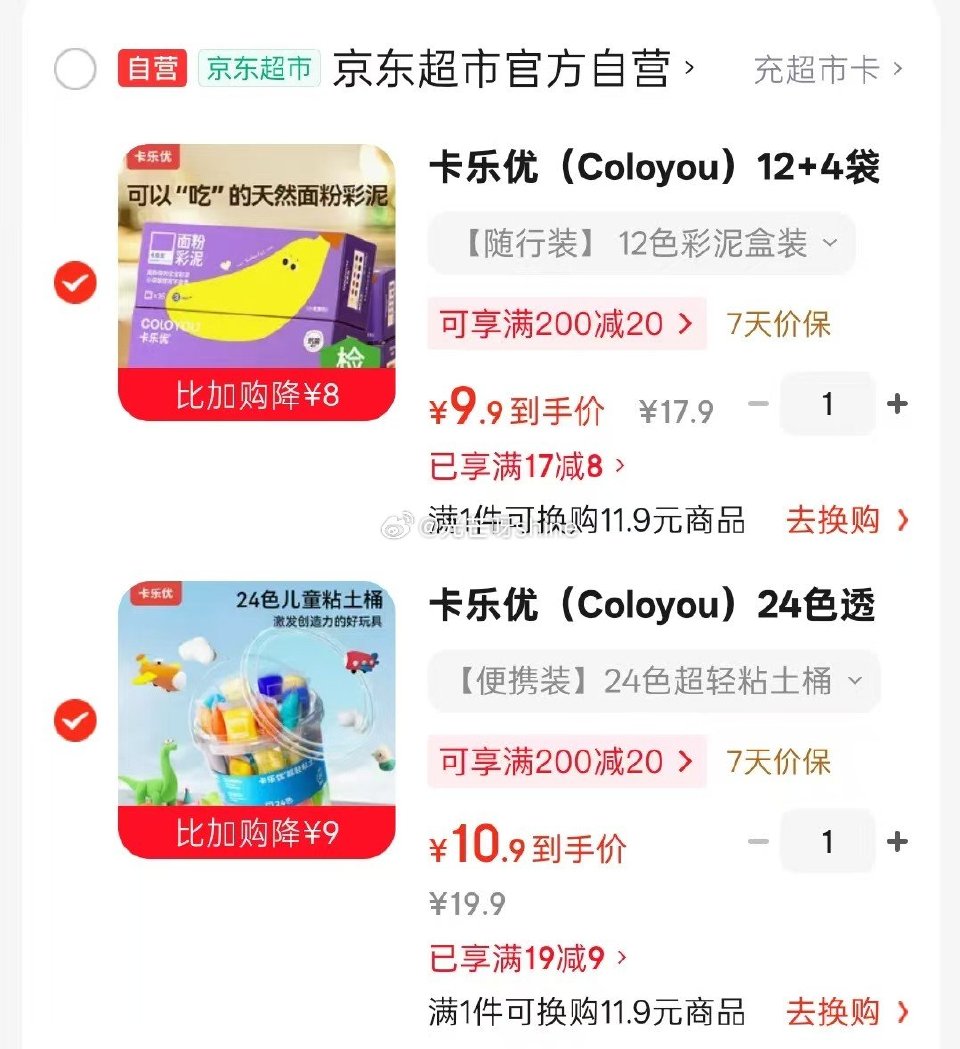Select the store-level selection circle
This screenshot has height=1049, width=960.
[74, 66]
